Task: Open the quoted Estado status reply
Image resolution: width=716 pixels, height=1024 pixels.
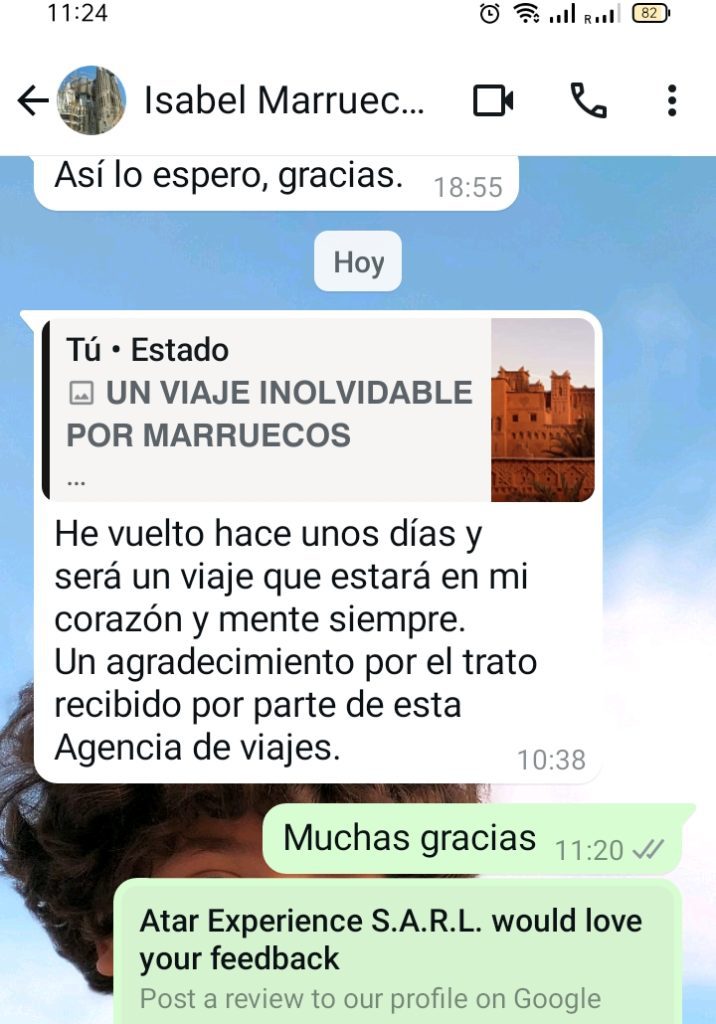Action: [x=319, y=410]
